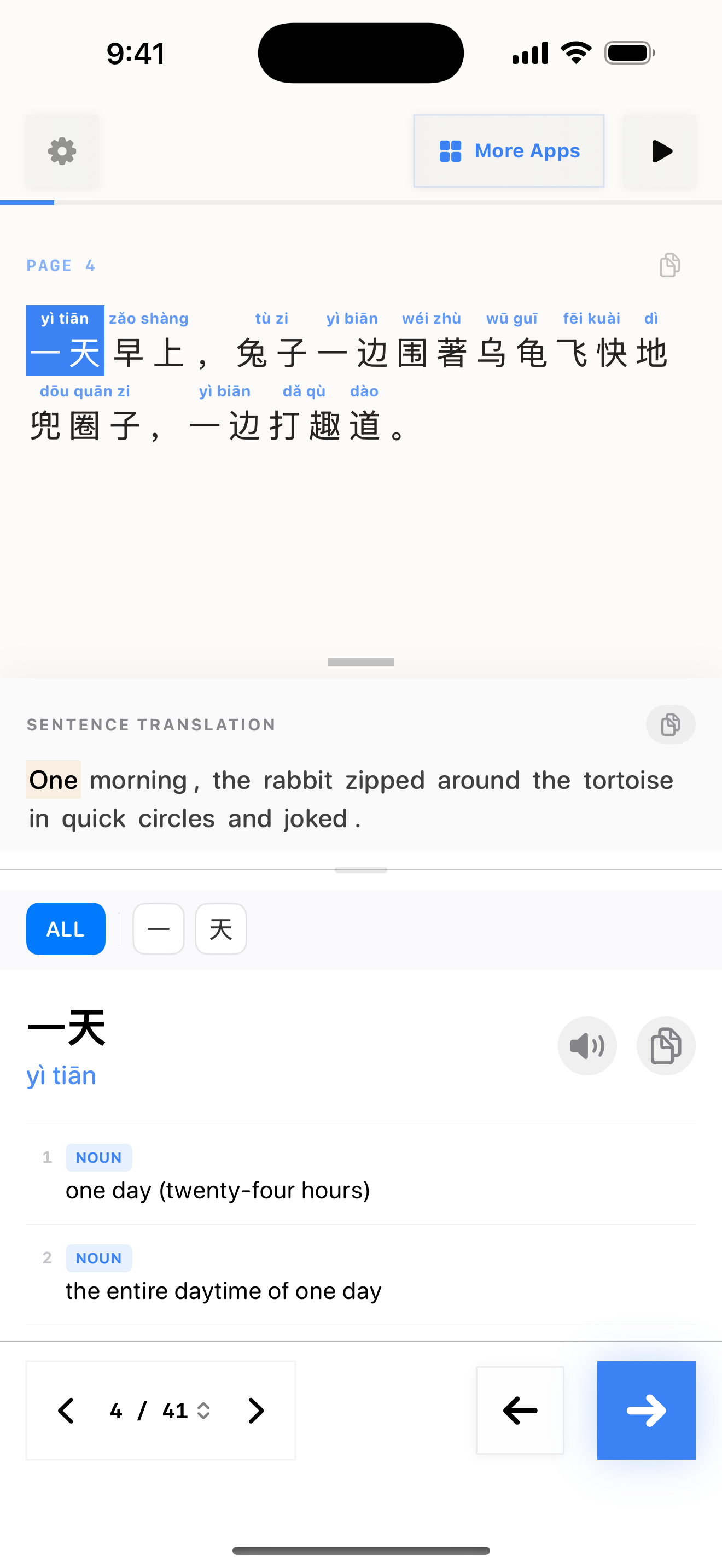Select the ALL filter chip
722x1568 pixels.
point(66,929)
